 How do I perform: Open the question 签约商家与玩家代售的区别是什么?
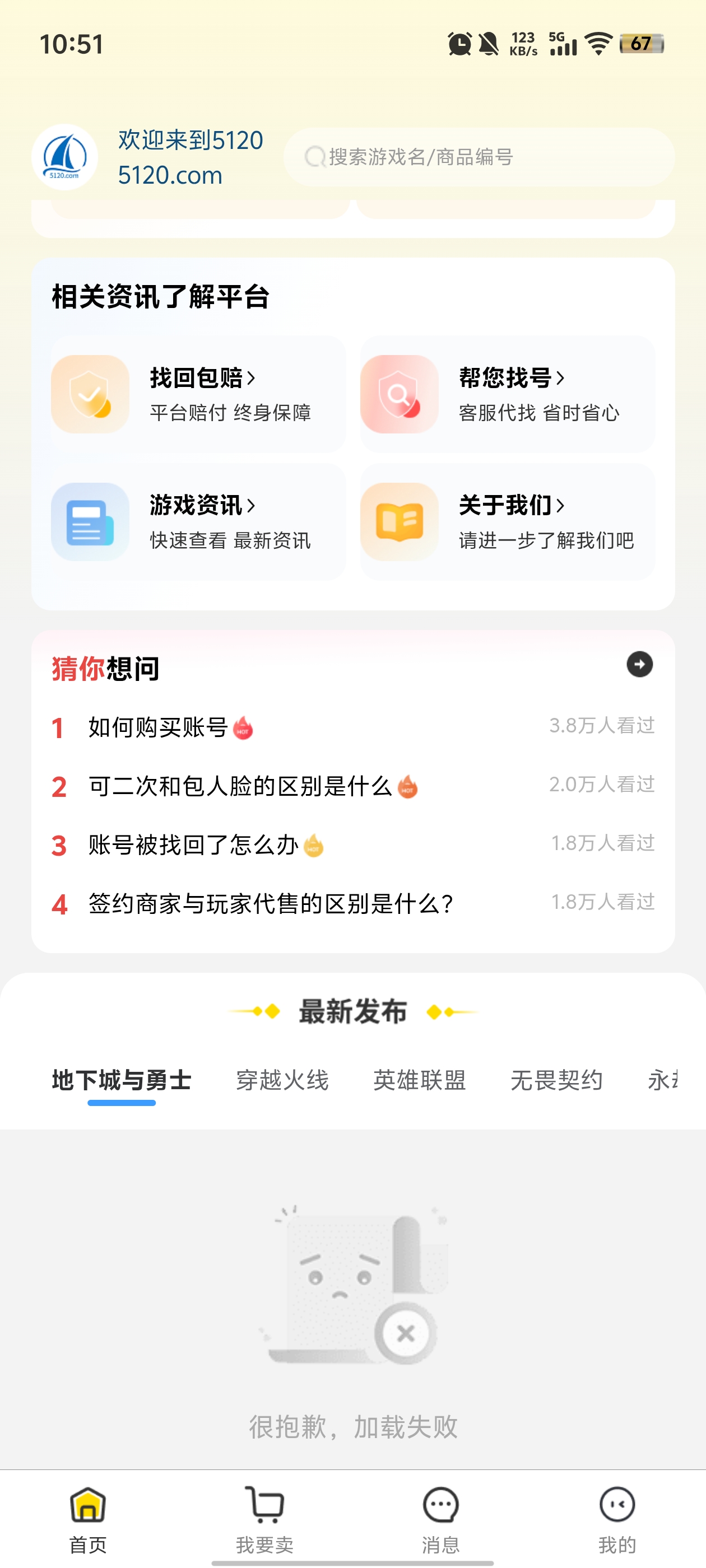coord(271,904)
